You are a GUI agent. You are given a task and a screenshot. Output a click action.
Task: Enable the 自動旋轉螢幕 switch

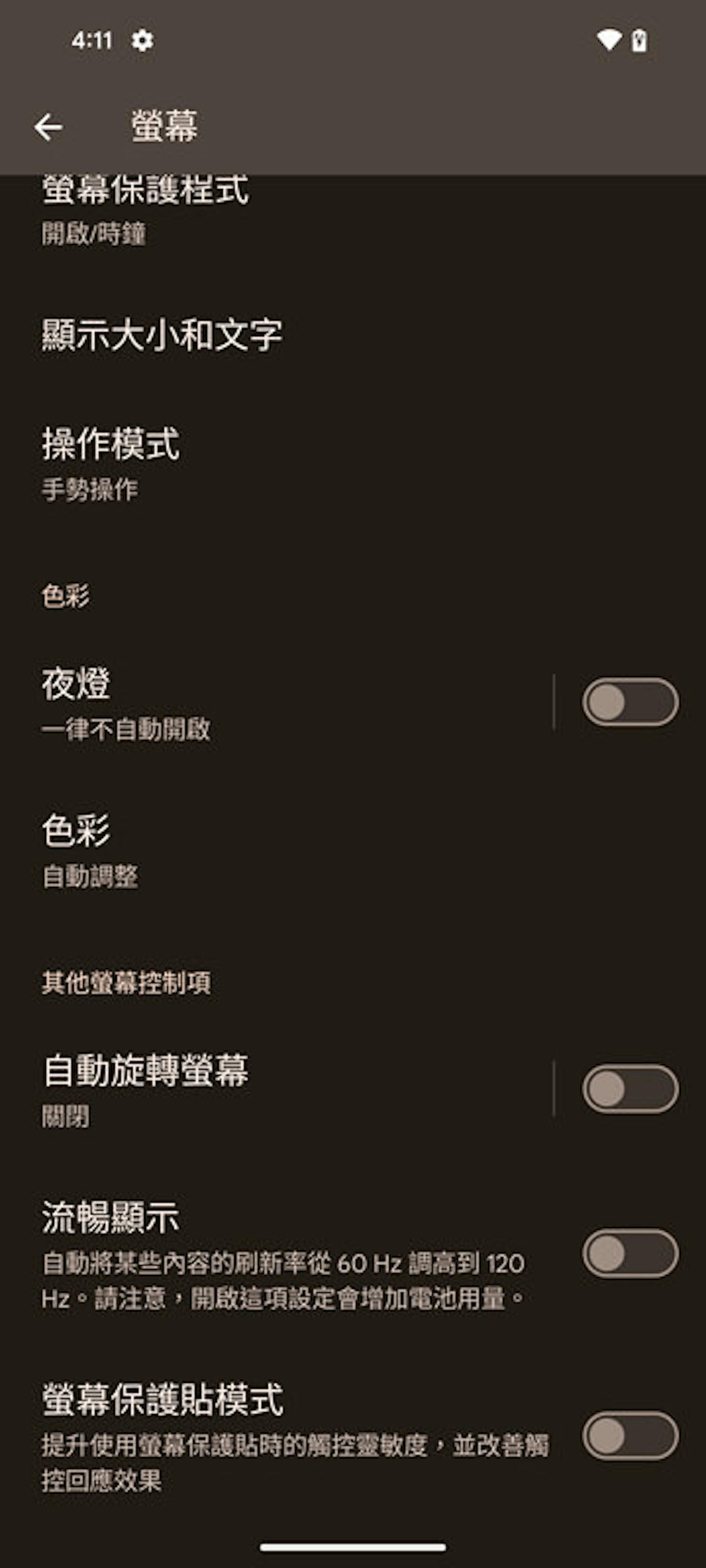pyautogui.click(x=630, y=1088)
